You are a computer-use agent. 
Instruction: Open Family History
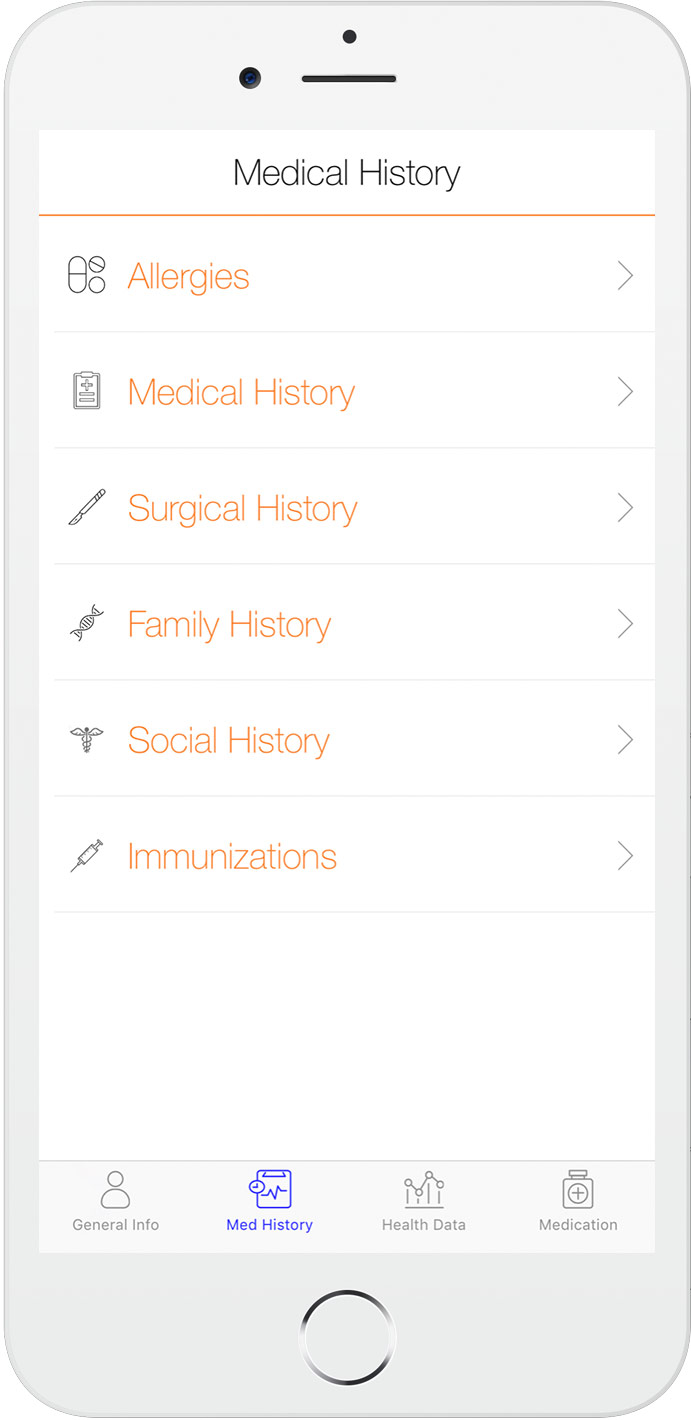(346, 623)
